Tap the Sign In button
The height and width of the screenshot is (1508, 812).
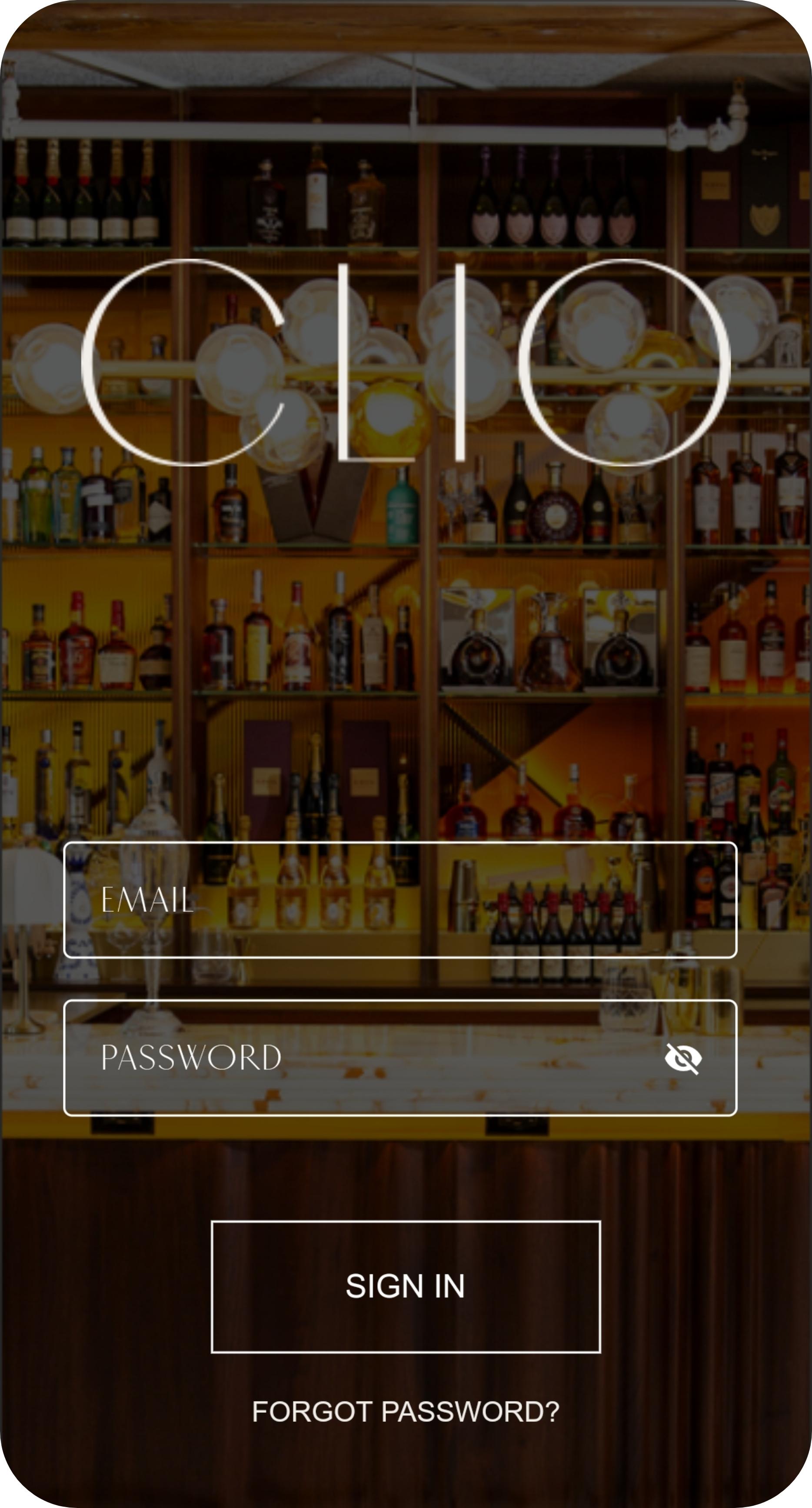406,1287
